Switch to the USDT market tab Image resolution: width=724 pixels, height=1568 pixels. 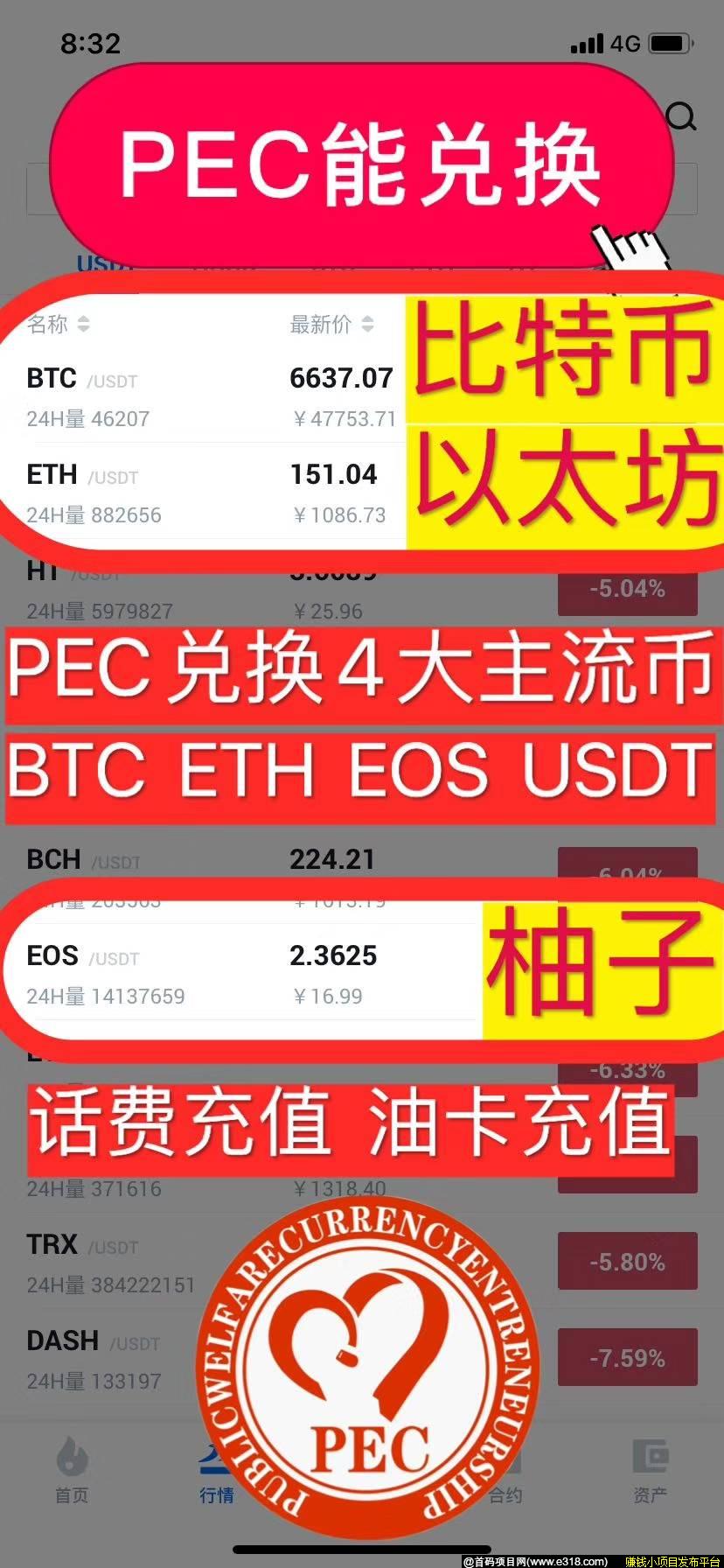coord(101,262)
